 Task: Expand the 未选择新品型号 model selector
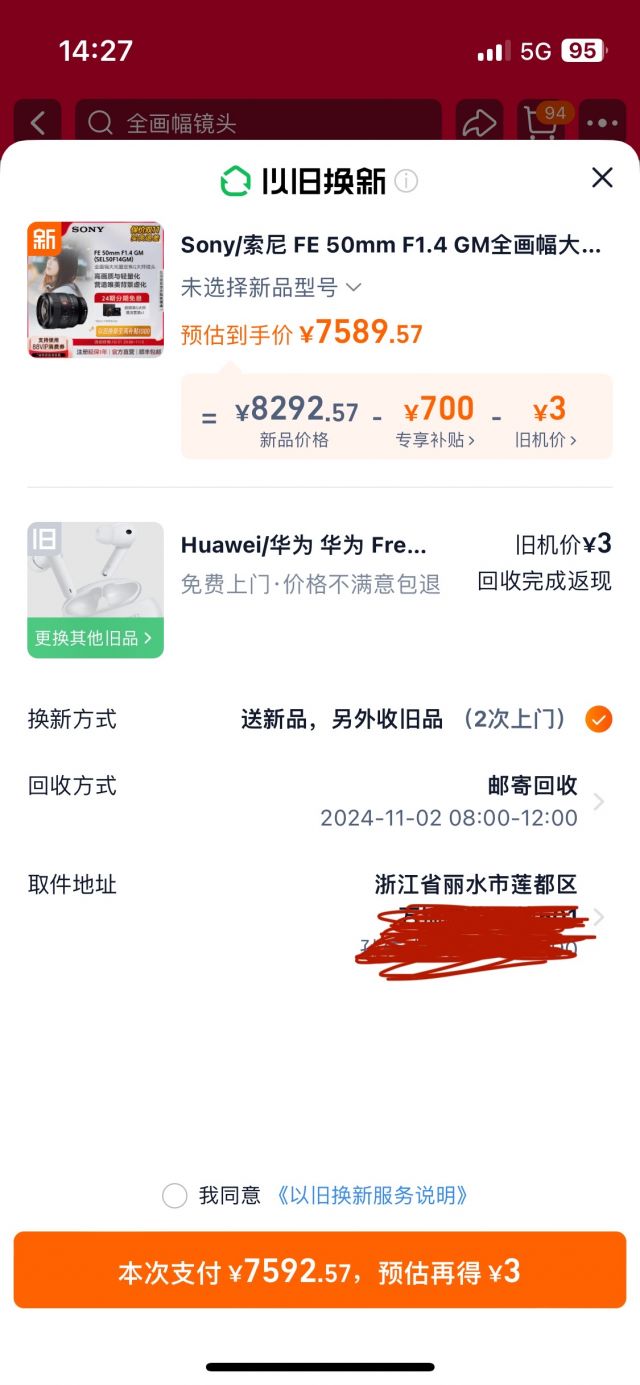point(271,288)
